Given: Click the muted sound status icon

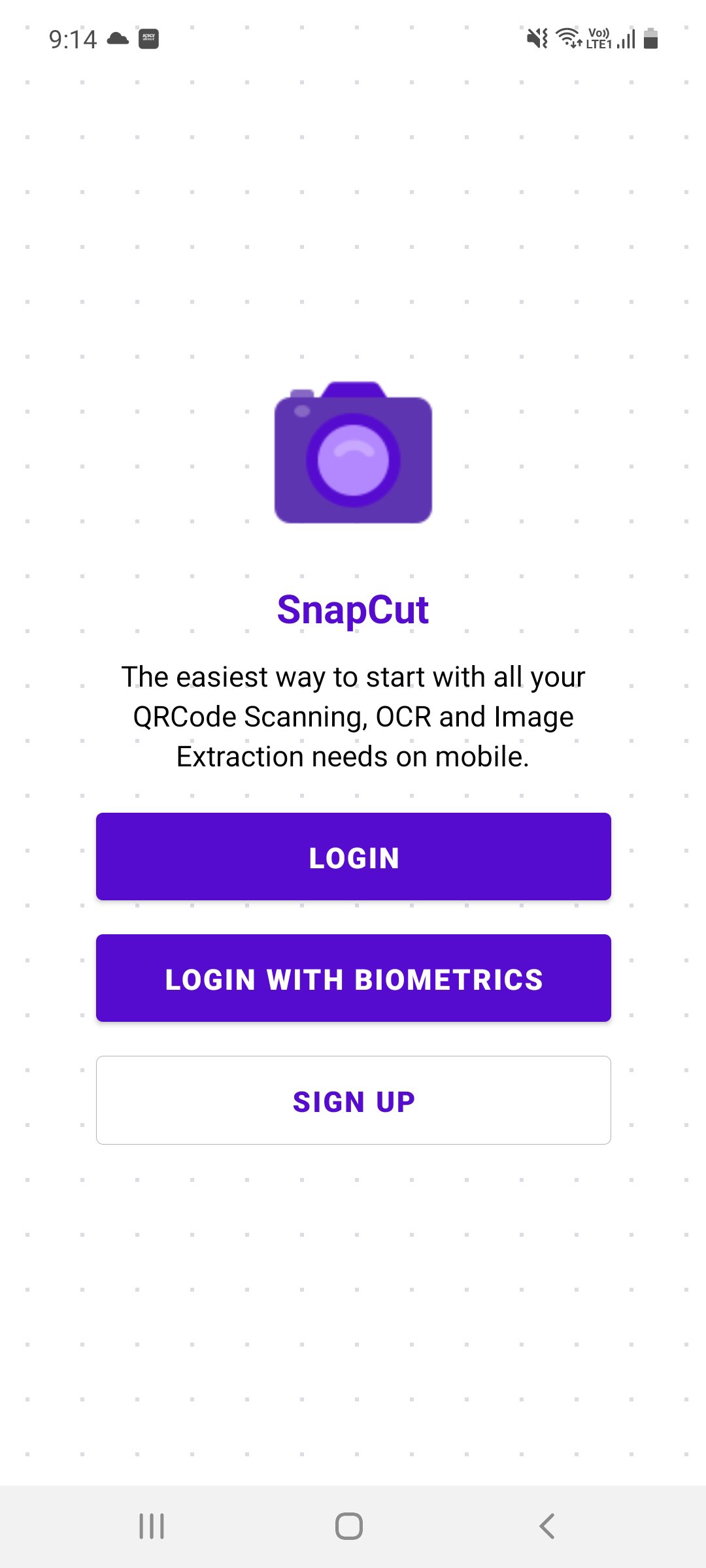Looking at the screenshot, I should pyautogui.click(x=535, y=39).
